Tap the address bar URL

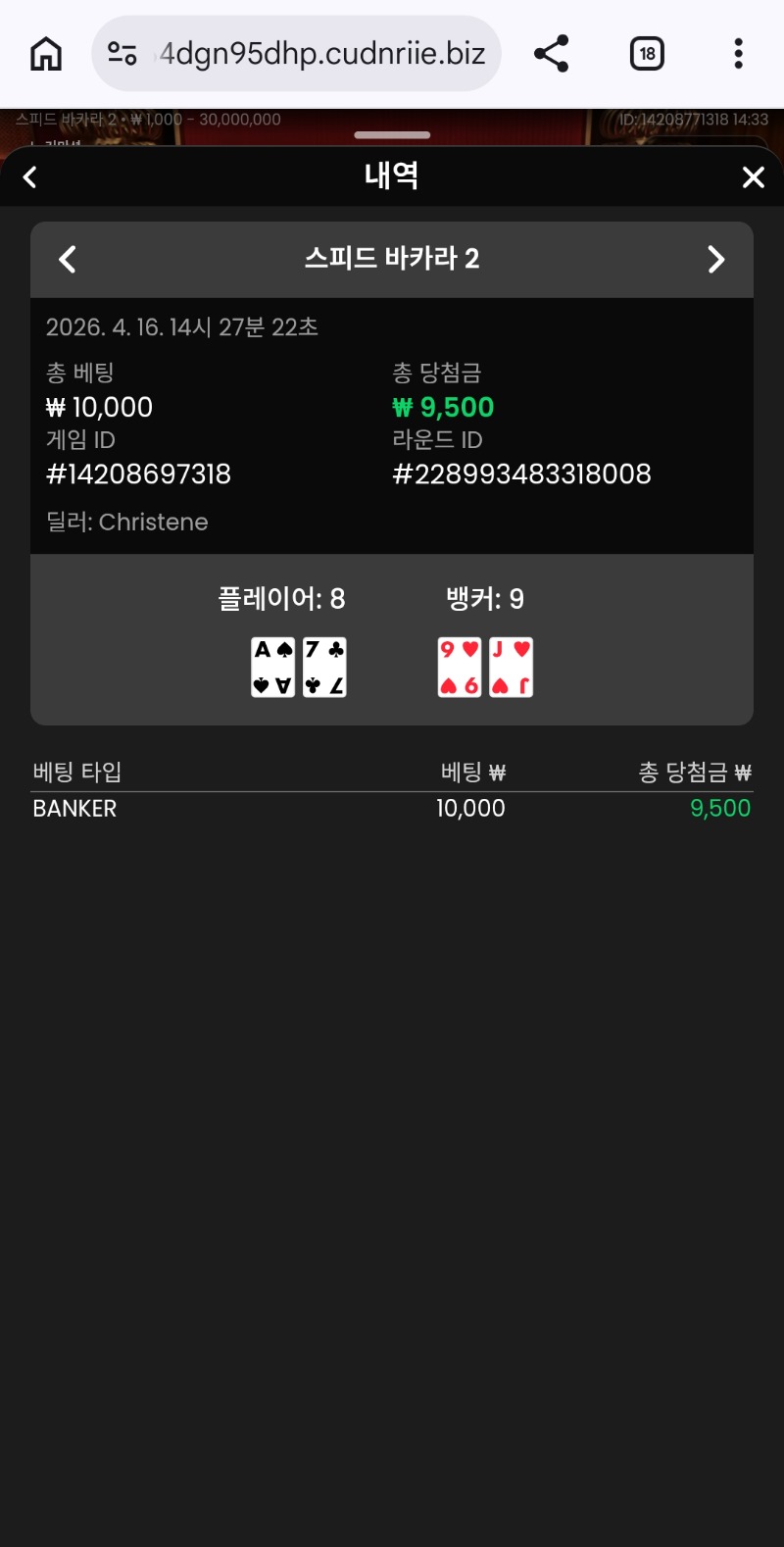coord(322,54)
